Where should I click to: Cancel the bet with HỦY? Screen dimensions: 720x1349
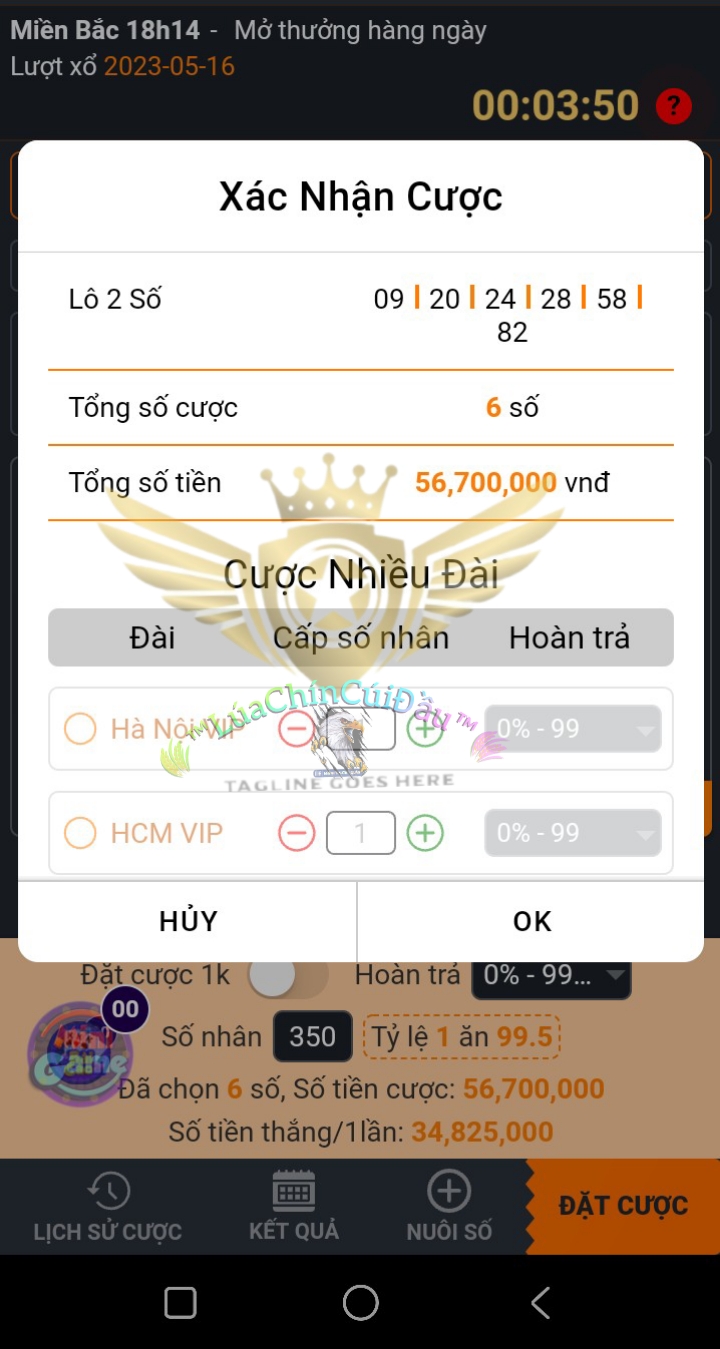[188, 921]
